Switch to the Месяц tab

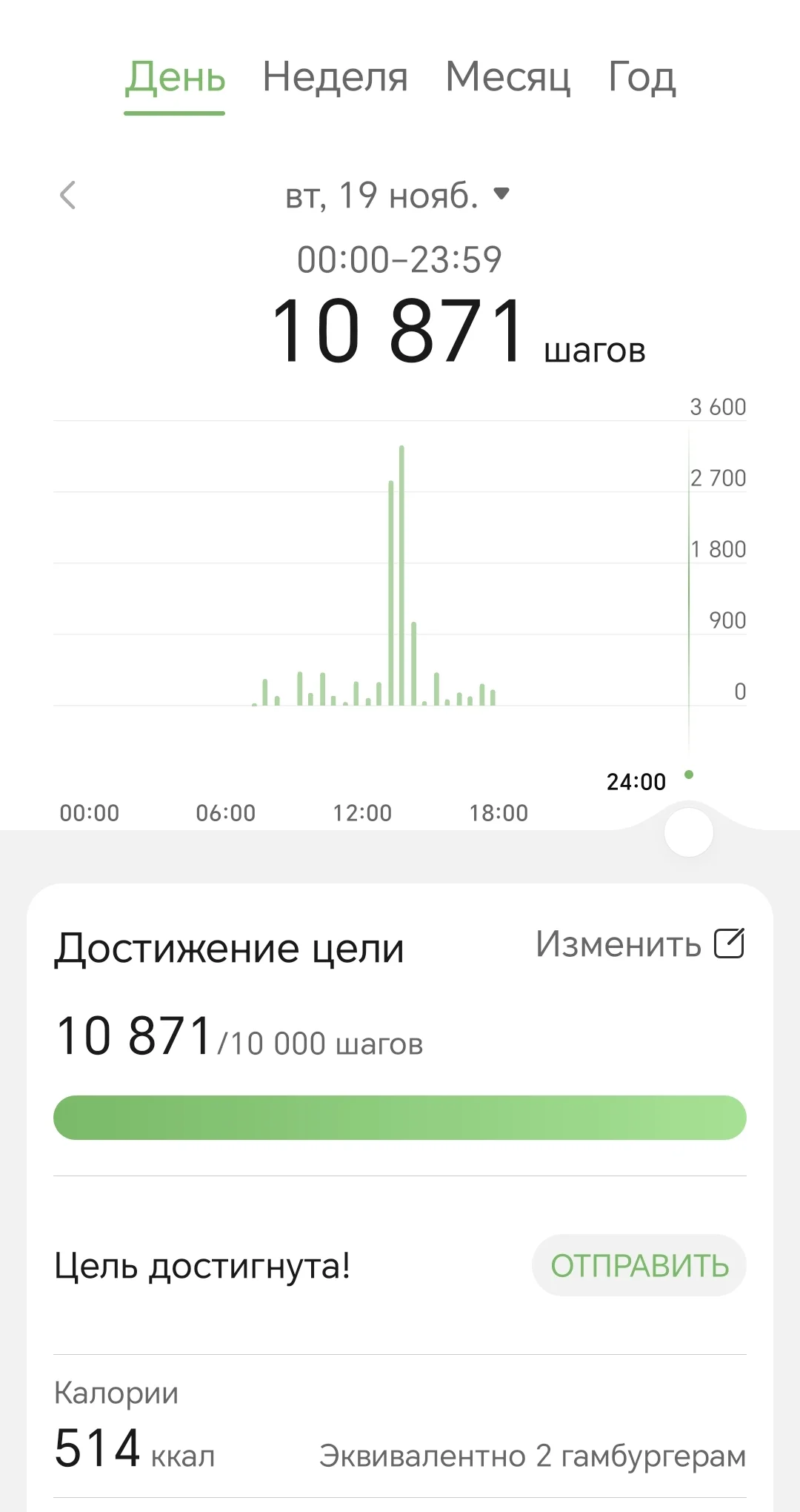507,78
